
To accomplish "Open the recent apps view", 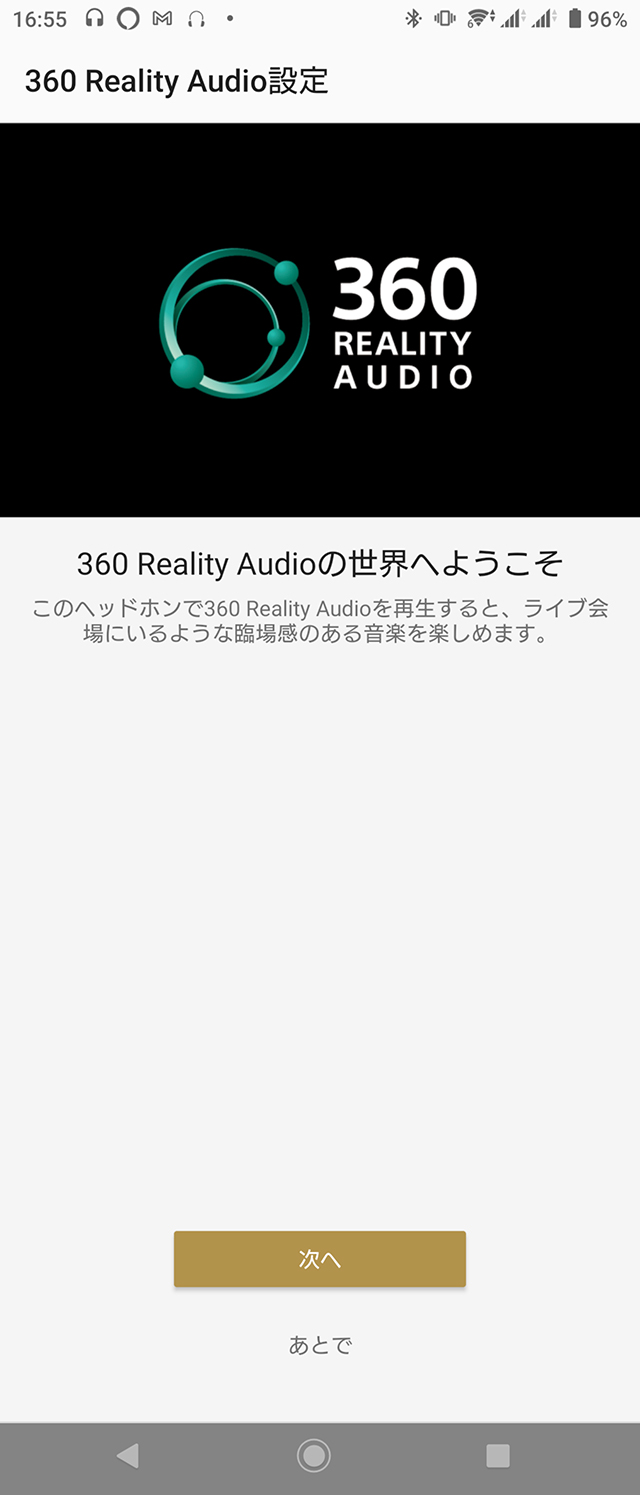I will [498, 1456].
